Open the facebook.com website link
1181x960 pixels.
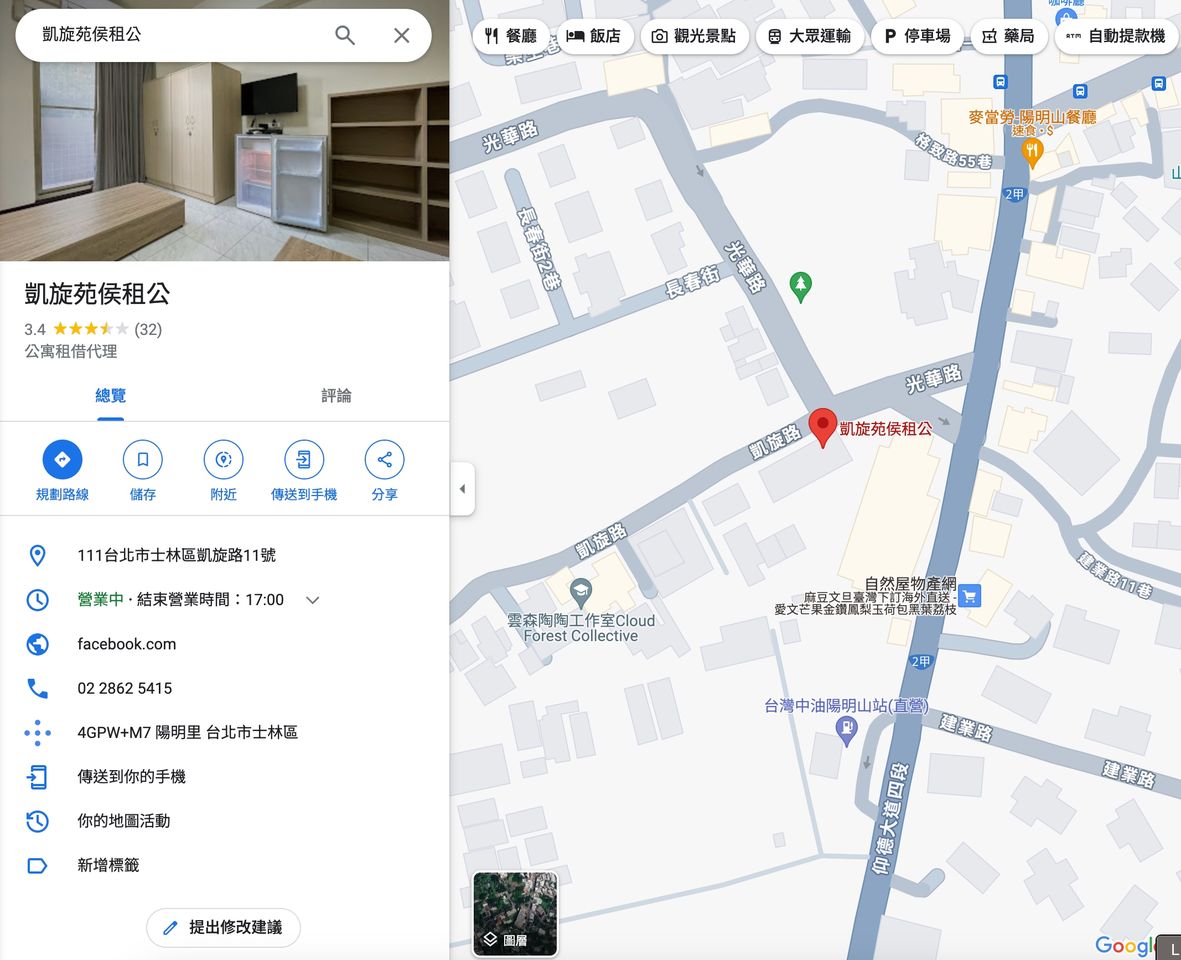pyautogui.click(x=127, y=644)
